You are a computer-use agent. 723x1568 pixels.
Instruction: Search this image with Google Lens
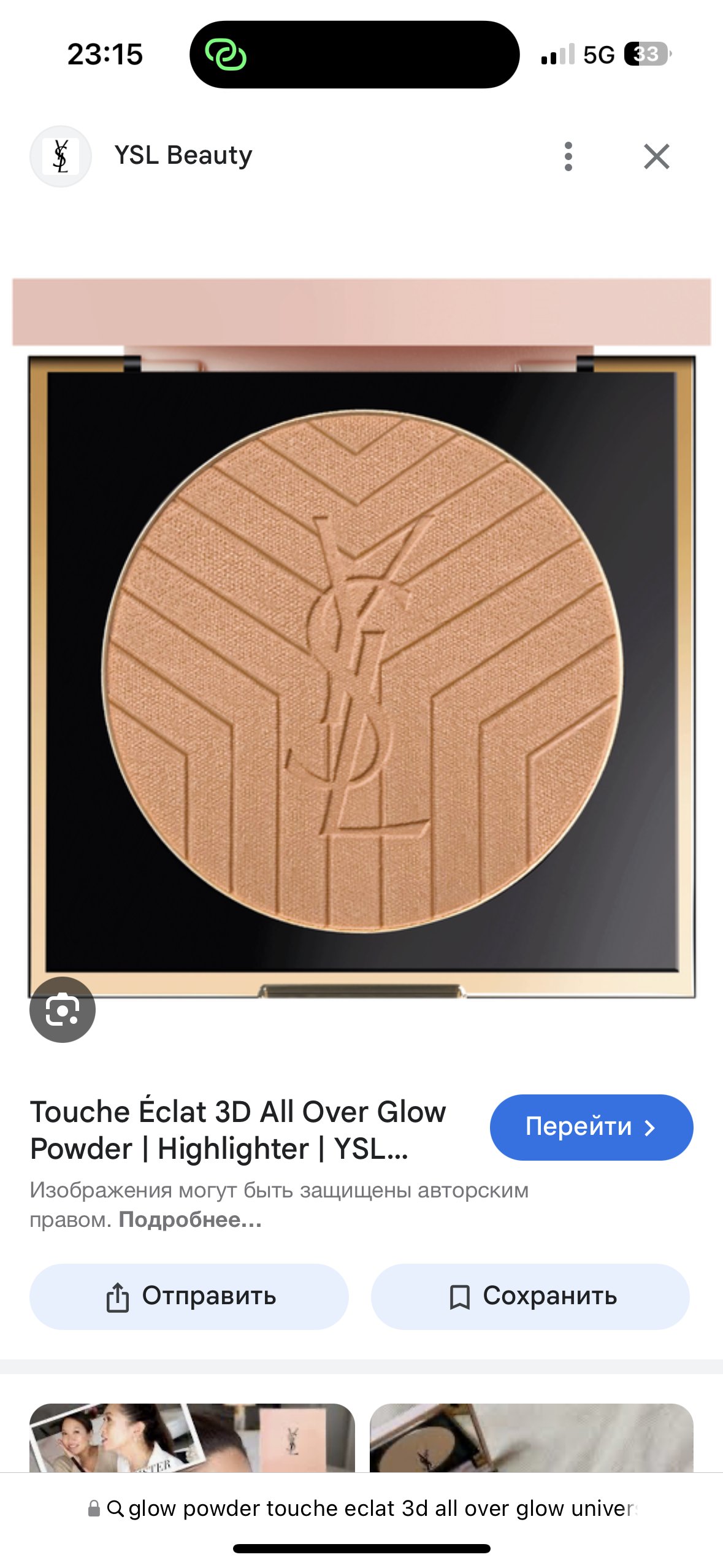coord(63,1009)
